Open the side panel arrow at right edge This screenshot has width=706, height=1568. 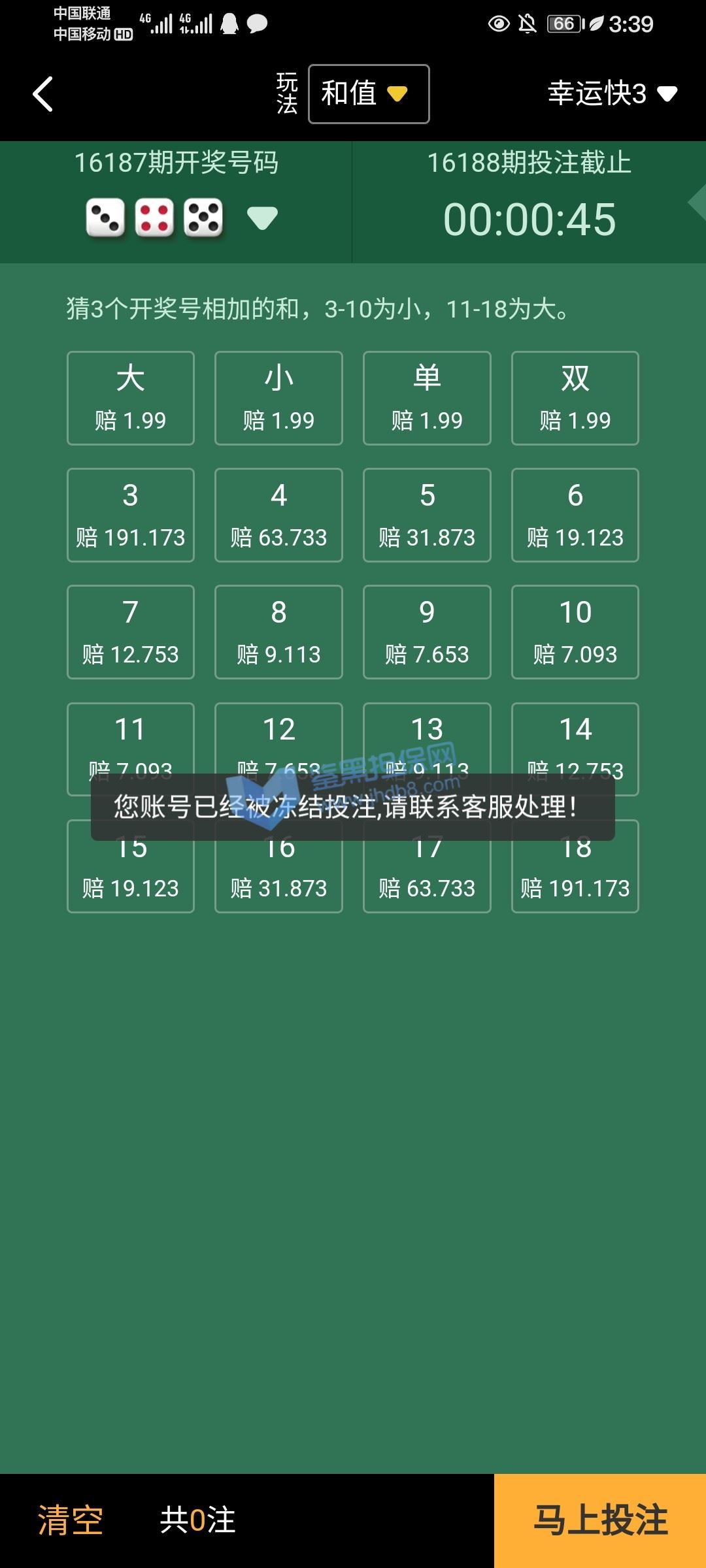[x=697, y=203]
